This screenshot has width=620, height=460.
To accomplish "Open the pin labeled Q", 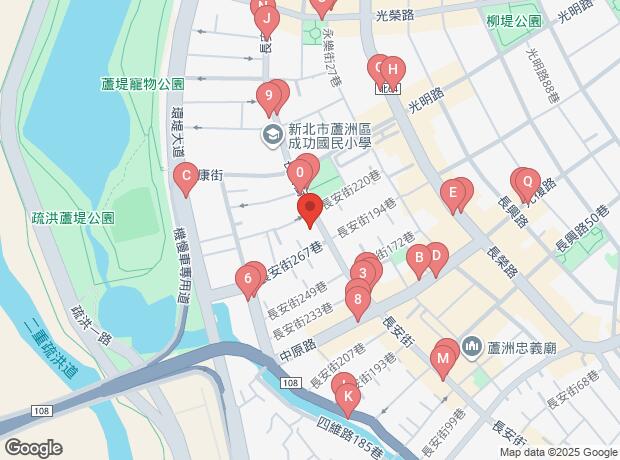I will [x=527, y=181].
